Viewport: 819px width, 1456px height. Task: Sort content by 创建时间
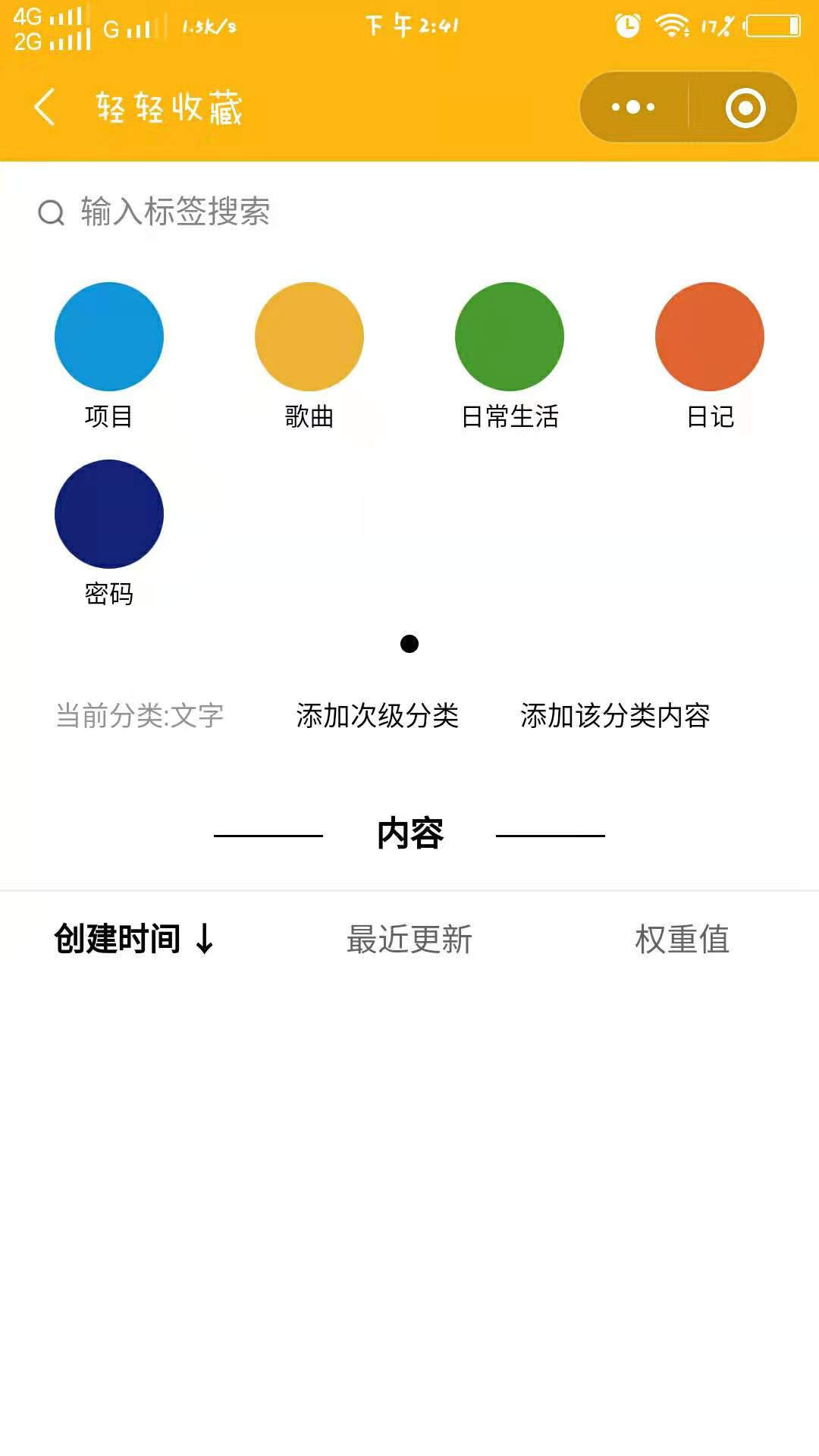(133, 939)
